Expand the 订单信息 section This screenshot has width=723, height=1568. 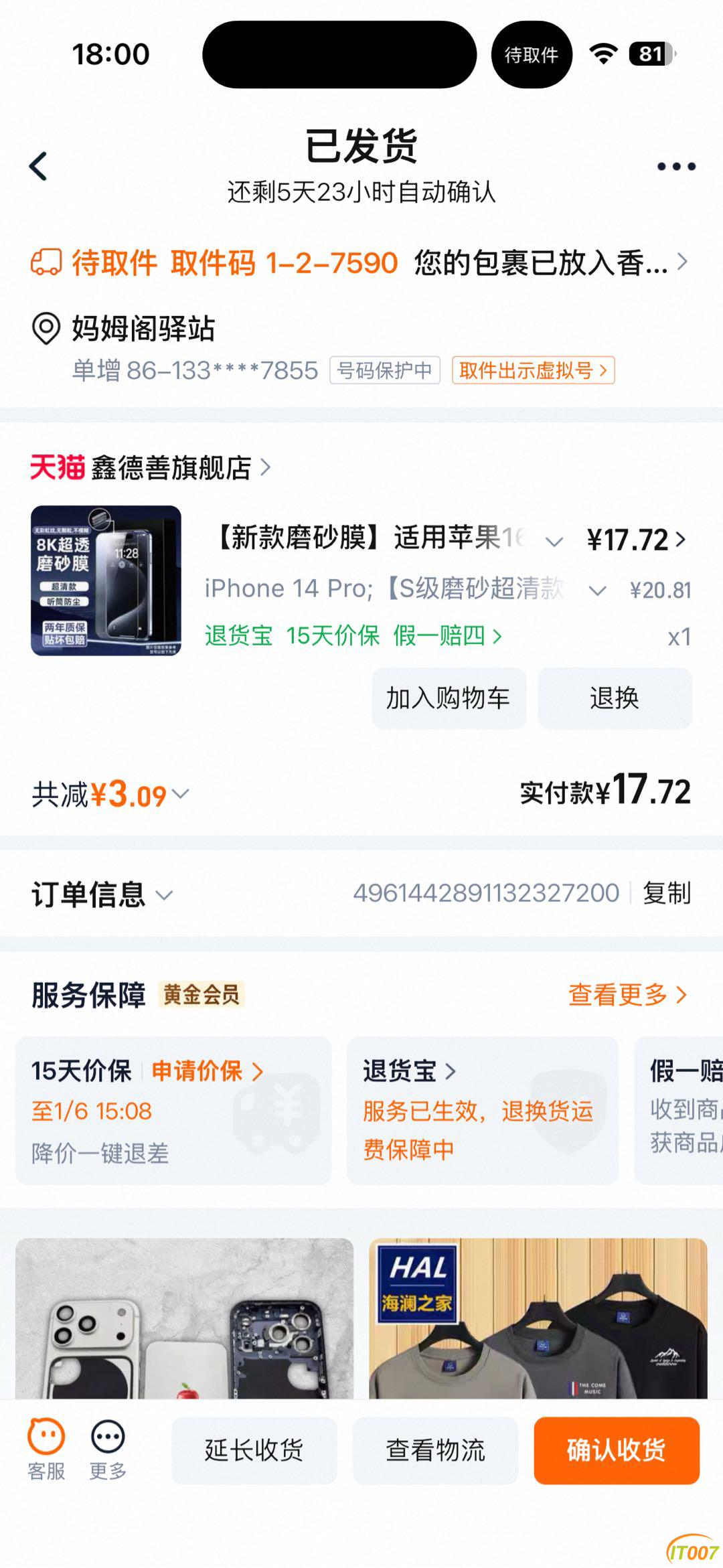(x=102, y=894)
